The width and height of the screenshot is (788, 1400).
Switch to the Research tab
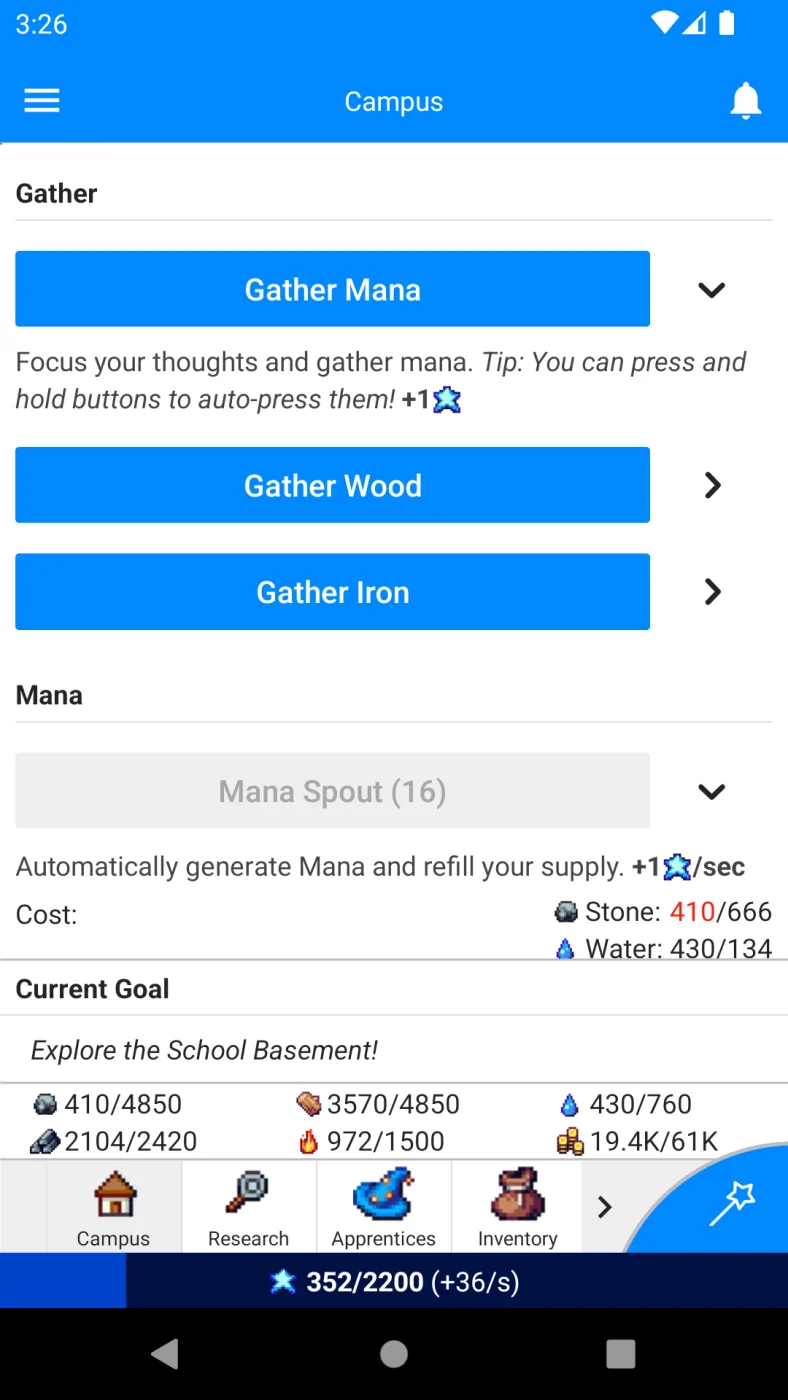point(248,1208)
